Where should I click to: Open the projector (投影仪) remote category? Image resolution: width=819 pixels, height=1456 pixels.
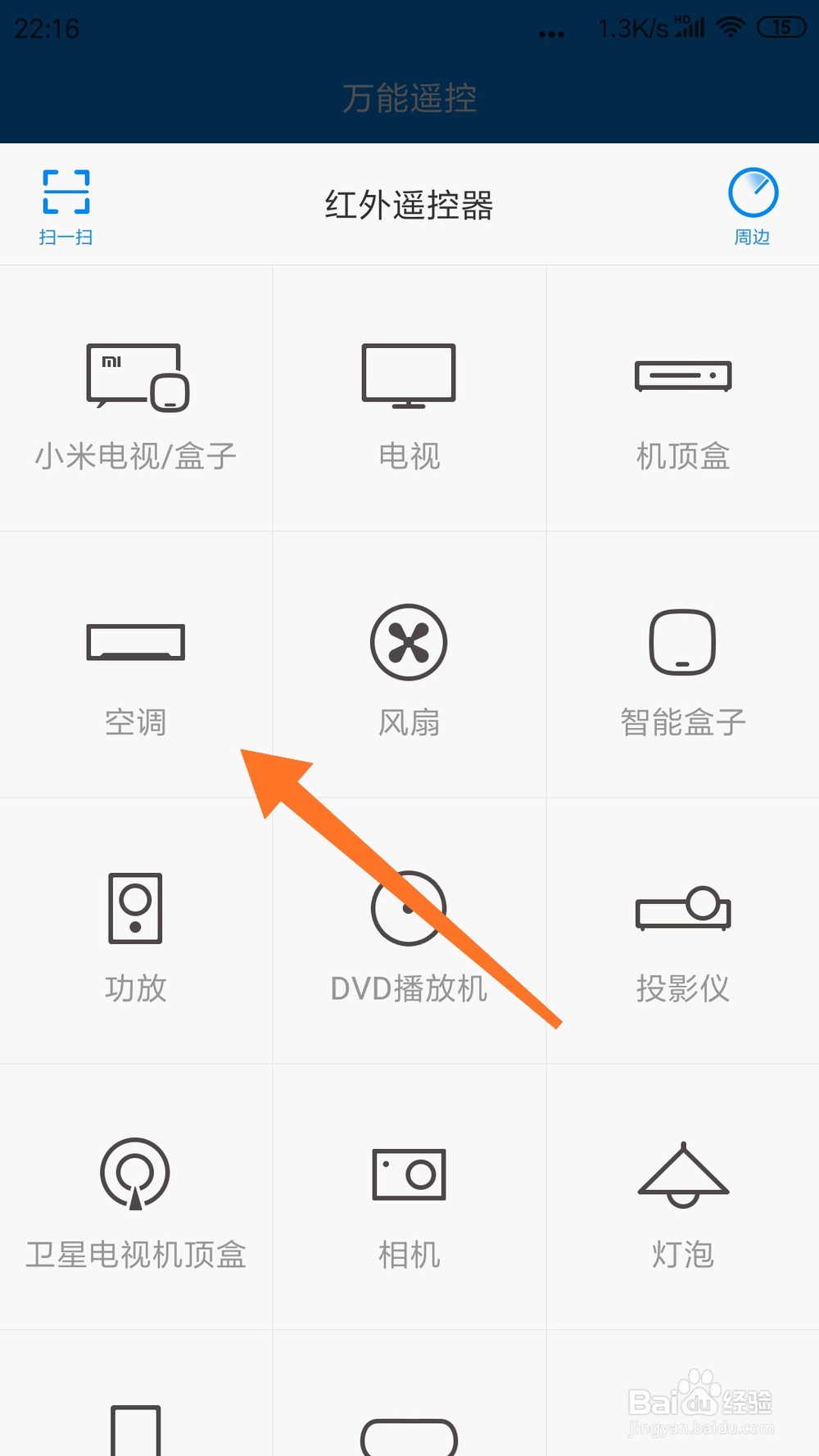click(x=683, y=934)
